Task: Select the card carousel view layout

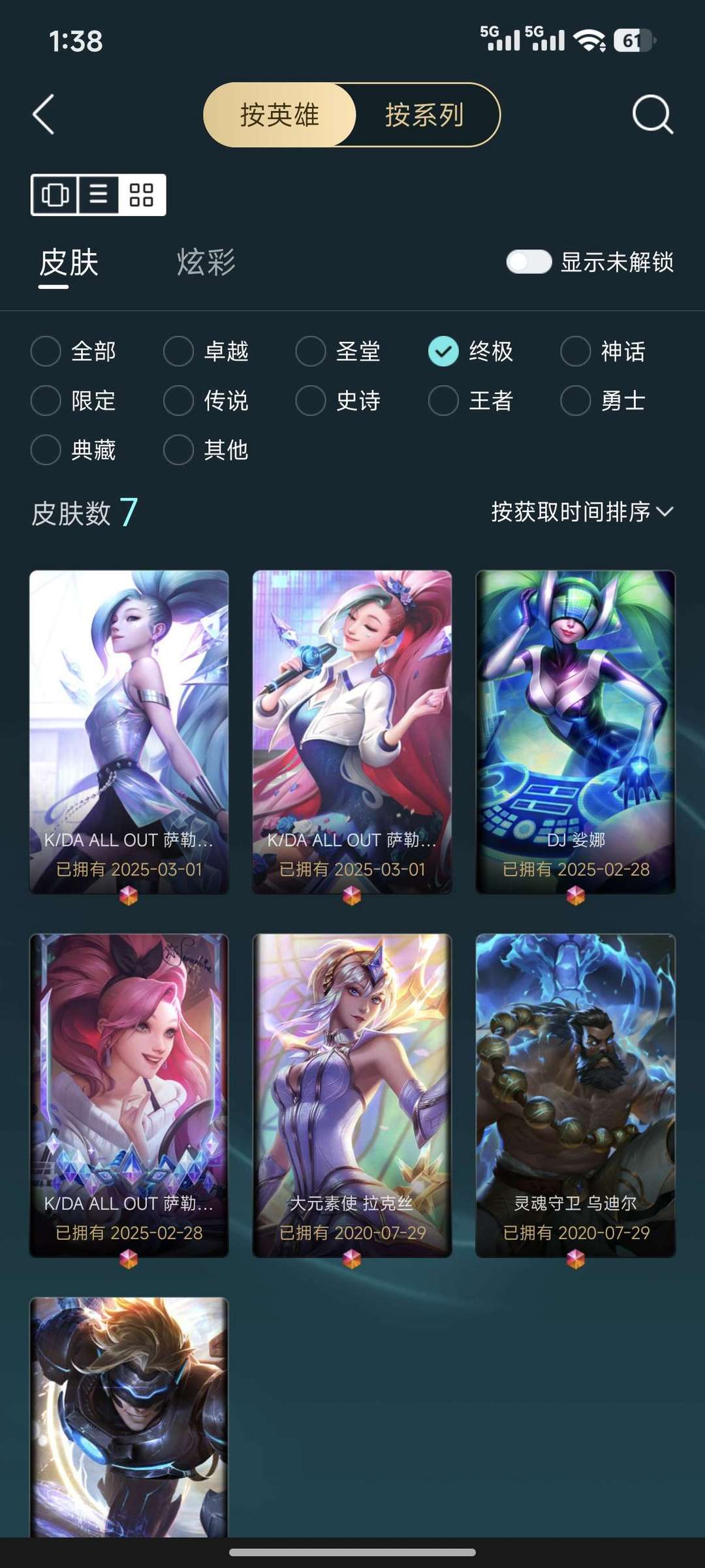Action: [55, 194]
